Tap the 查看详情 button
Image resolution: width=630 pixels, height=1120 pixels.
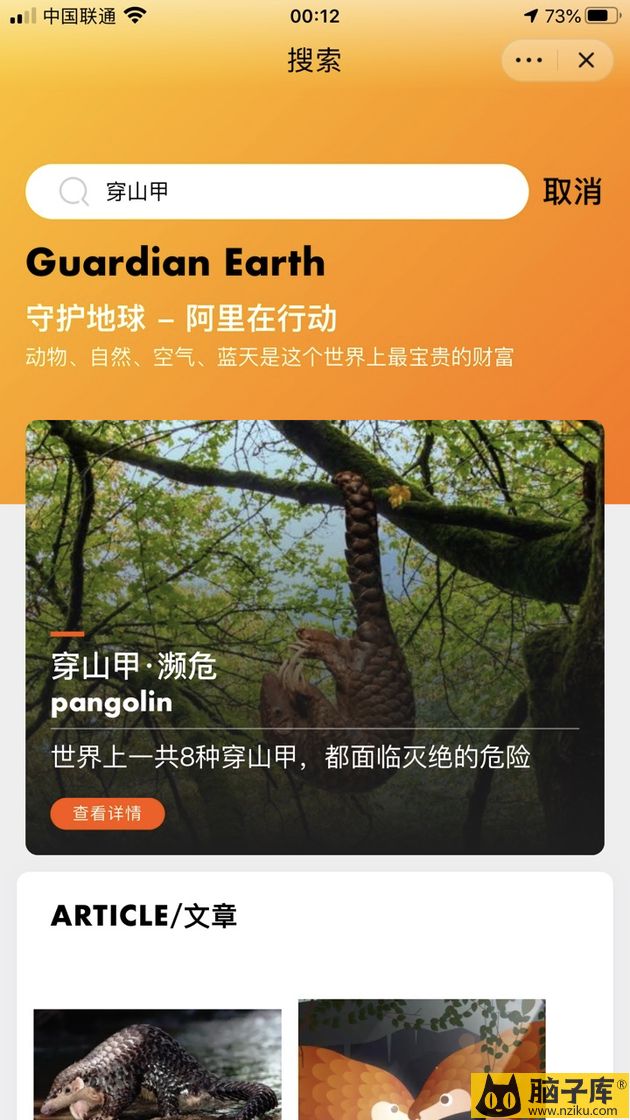tap(107, 814)
